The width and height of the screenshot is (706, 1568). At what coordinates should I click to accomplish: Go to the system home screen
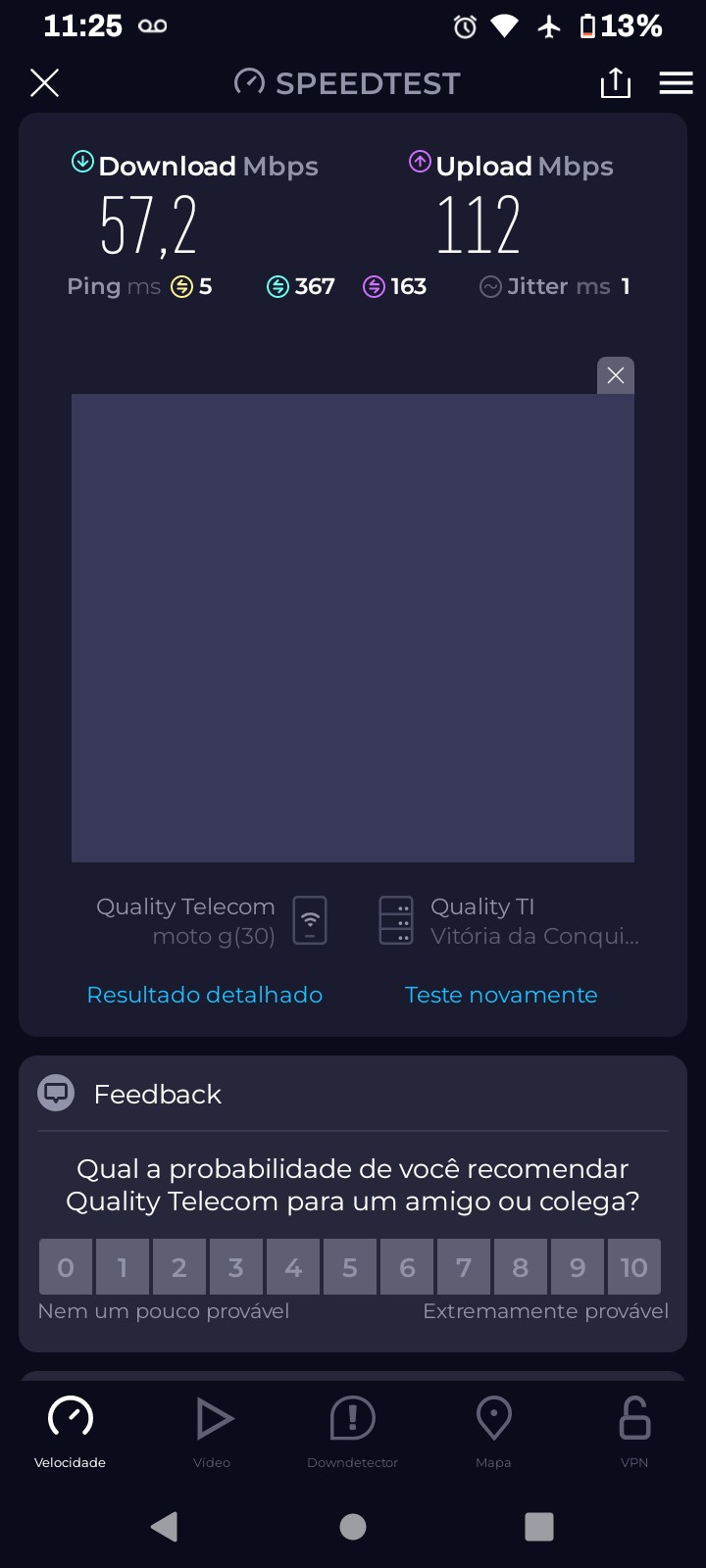tap(353, 1526)
